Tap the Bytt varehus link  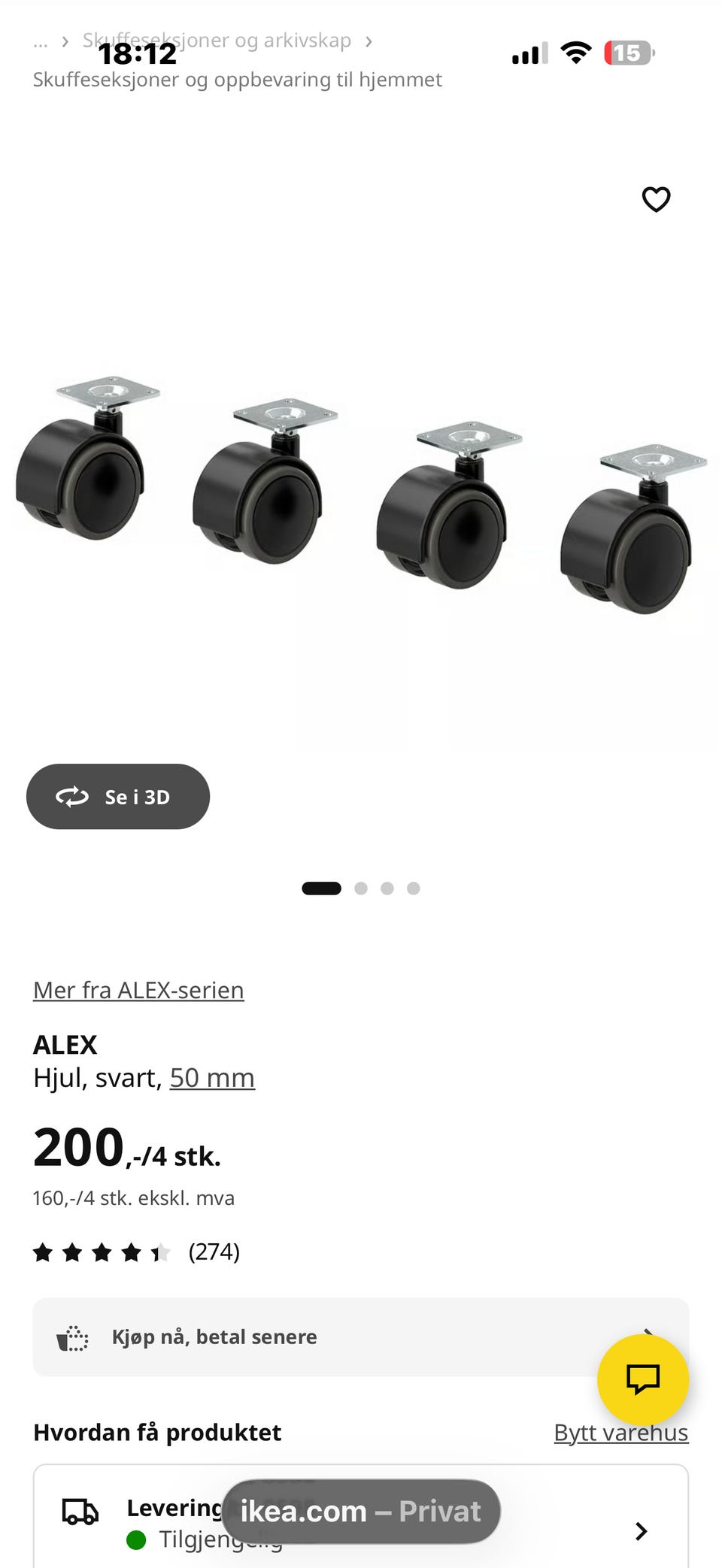(621, 1433)
